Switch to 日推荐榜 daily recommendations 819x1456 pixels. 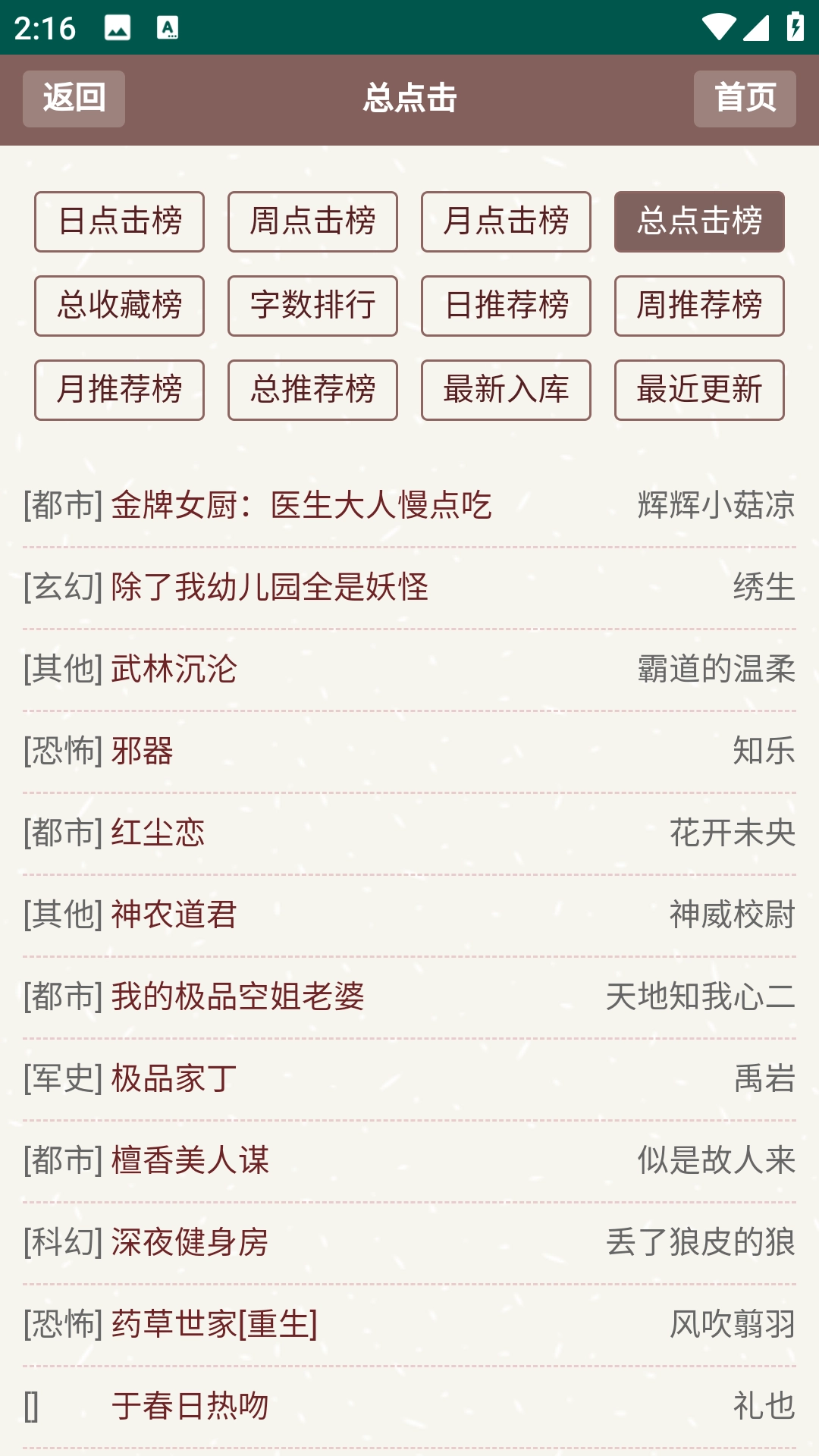pyautogui.click(x=506, y=306)
